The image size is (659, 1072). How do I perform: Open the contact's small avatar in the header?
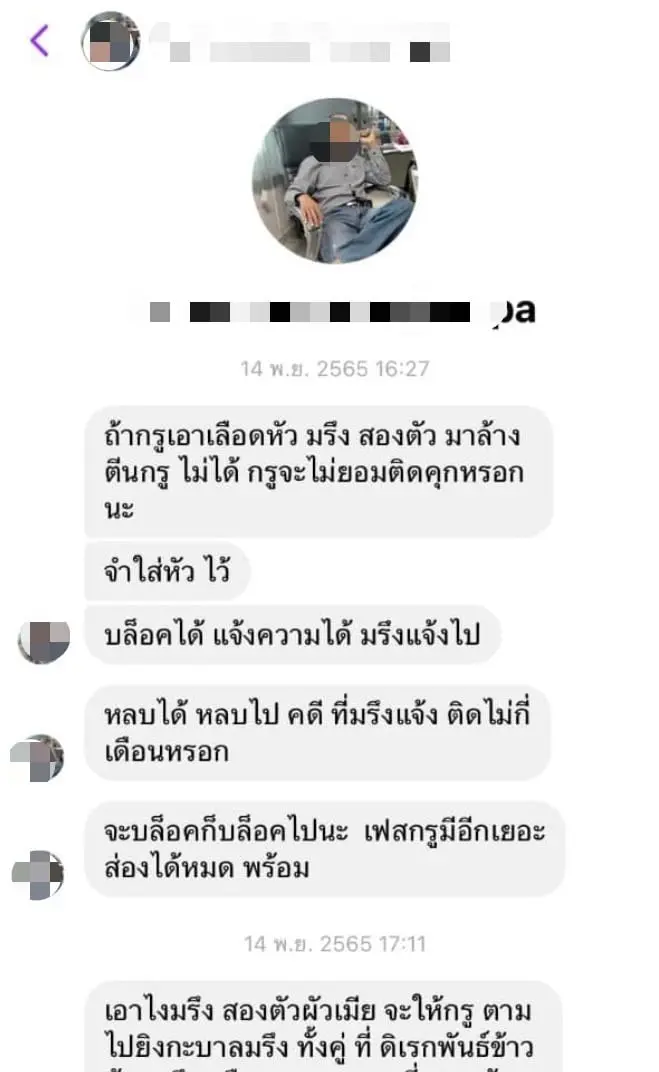pyautogui.click(x=110, y=41)
